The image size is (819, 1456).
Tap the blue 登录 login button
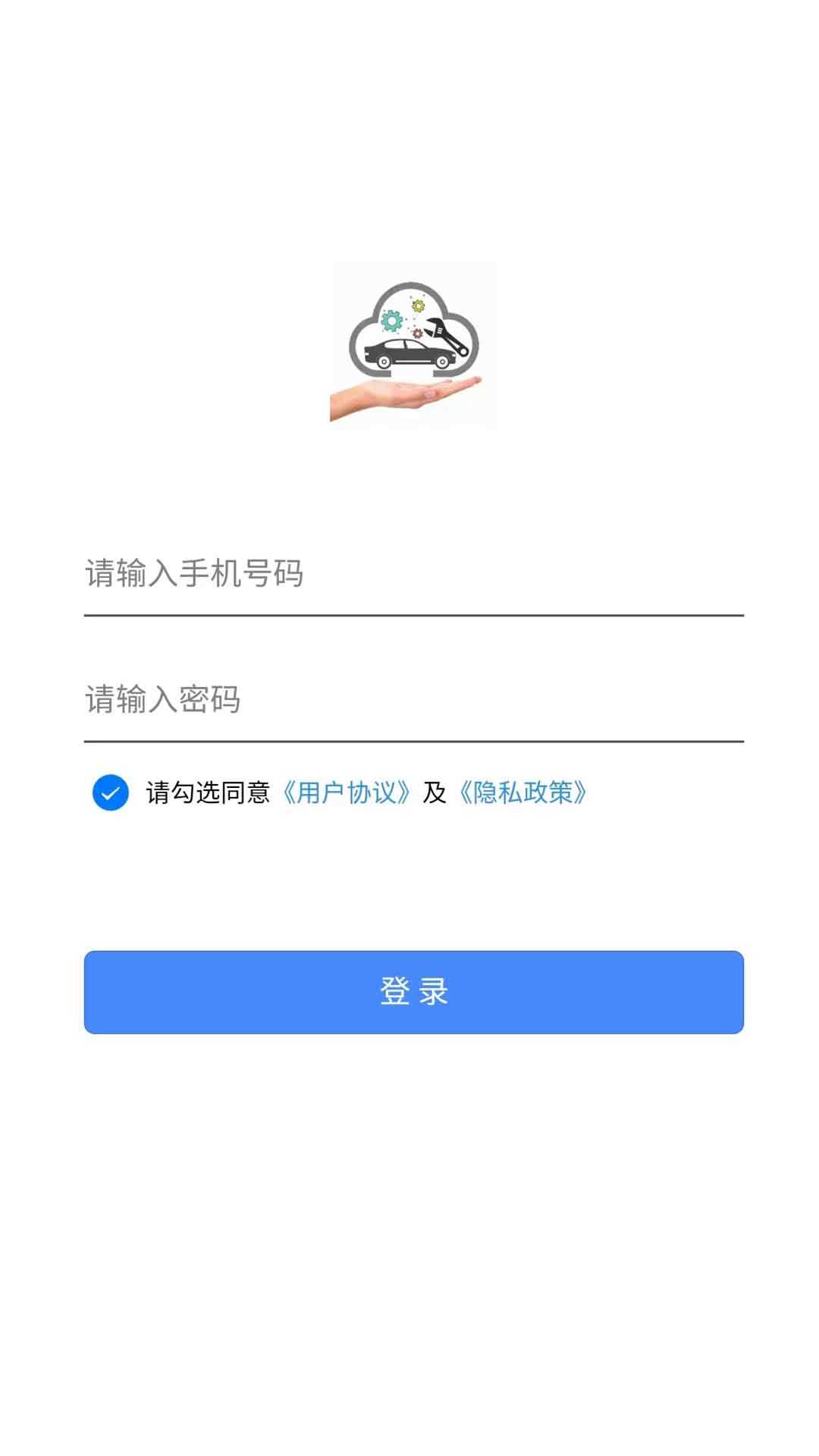[413, 992]
